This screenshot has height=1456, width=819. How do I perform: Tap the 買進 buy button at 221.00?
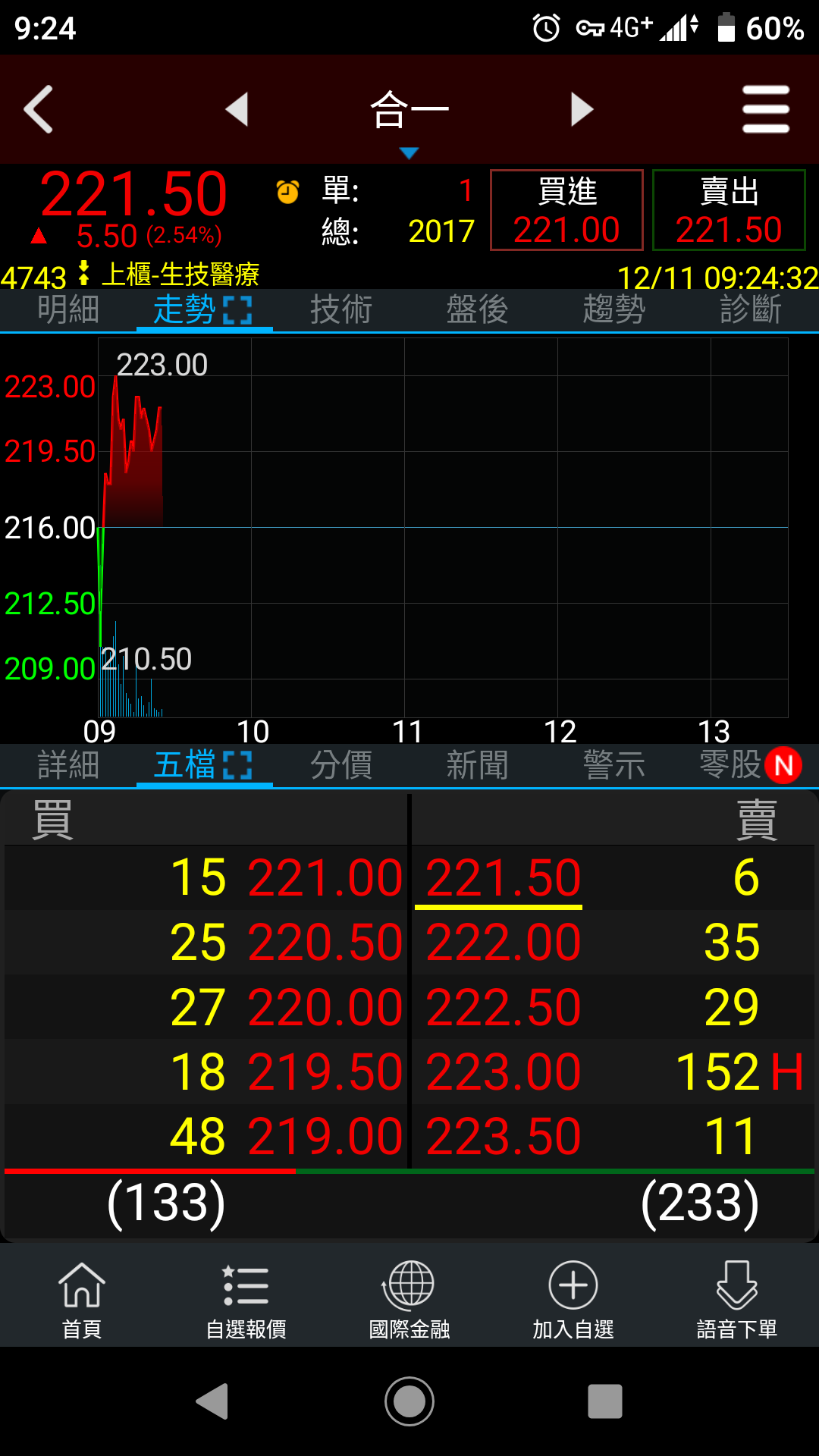coord(566,210)
